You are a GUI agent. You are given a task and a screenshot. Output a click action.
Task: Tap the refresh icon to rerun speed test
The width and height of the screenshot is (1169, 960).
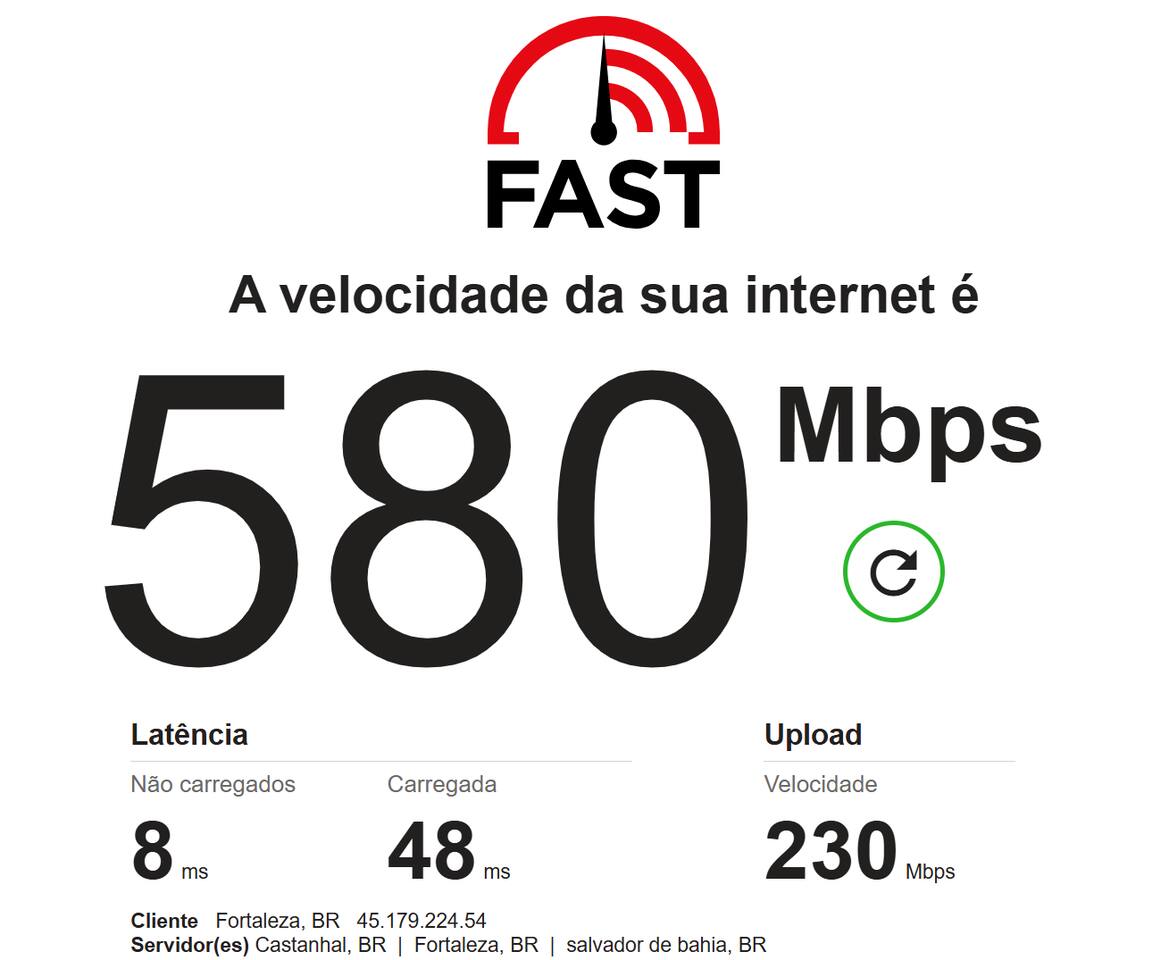point(893,571)
